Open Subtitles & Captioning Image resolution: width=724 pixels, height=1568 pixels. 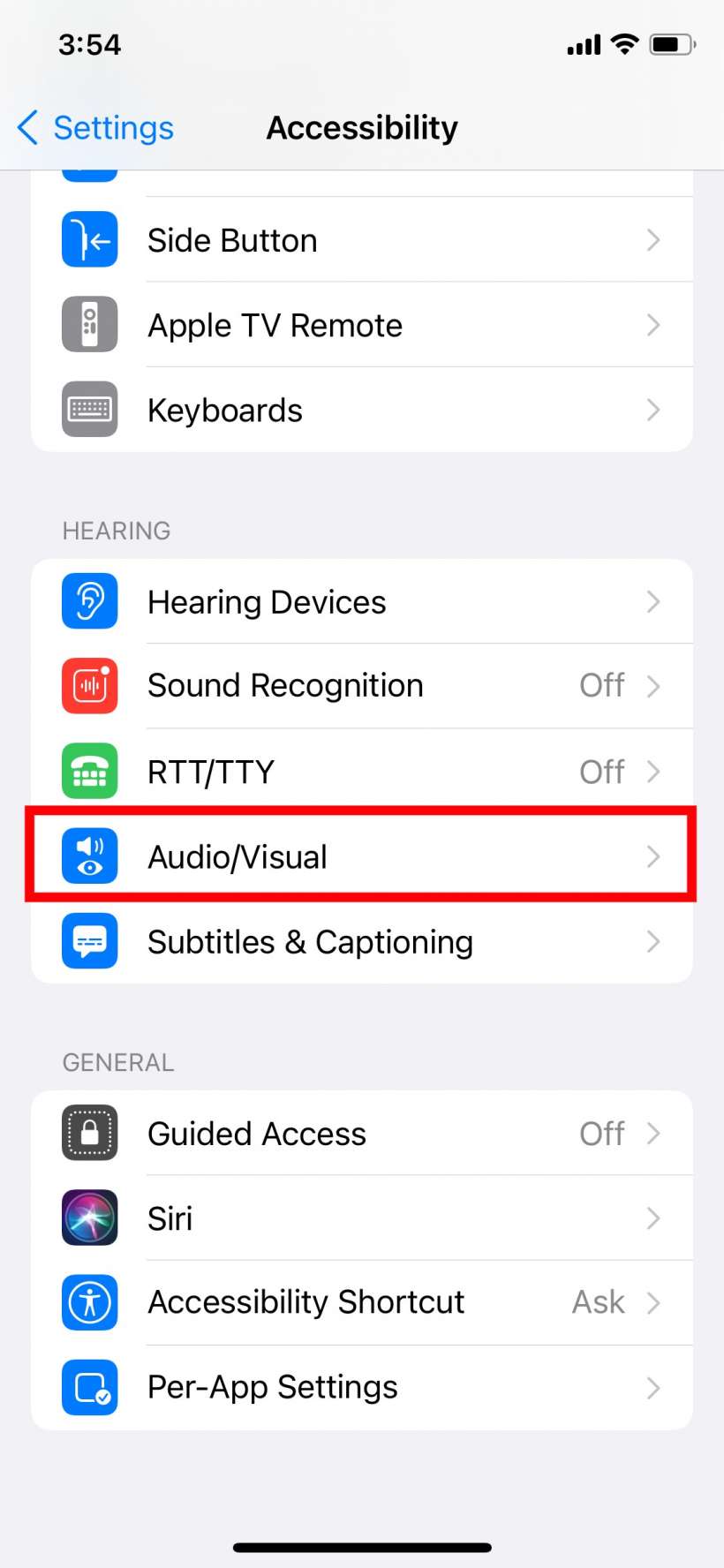362,942
